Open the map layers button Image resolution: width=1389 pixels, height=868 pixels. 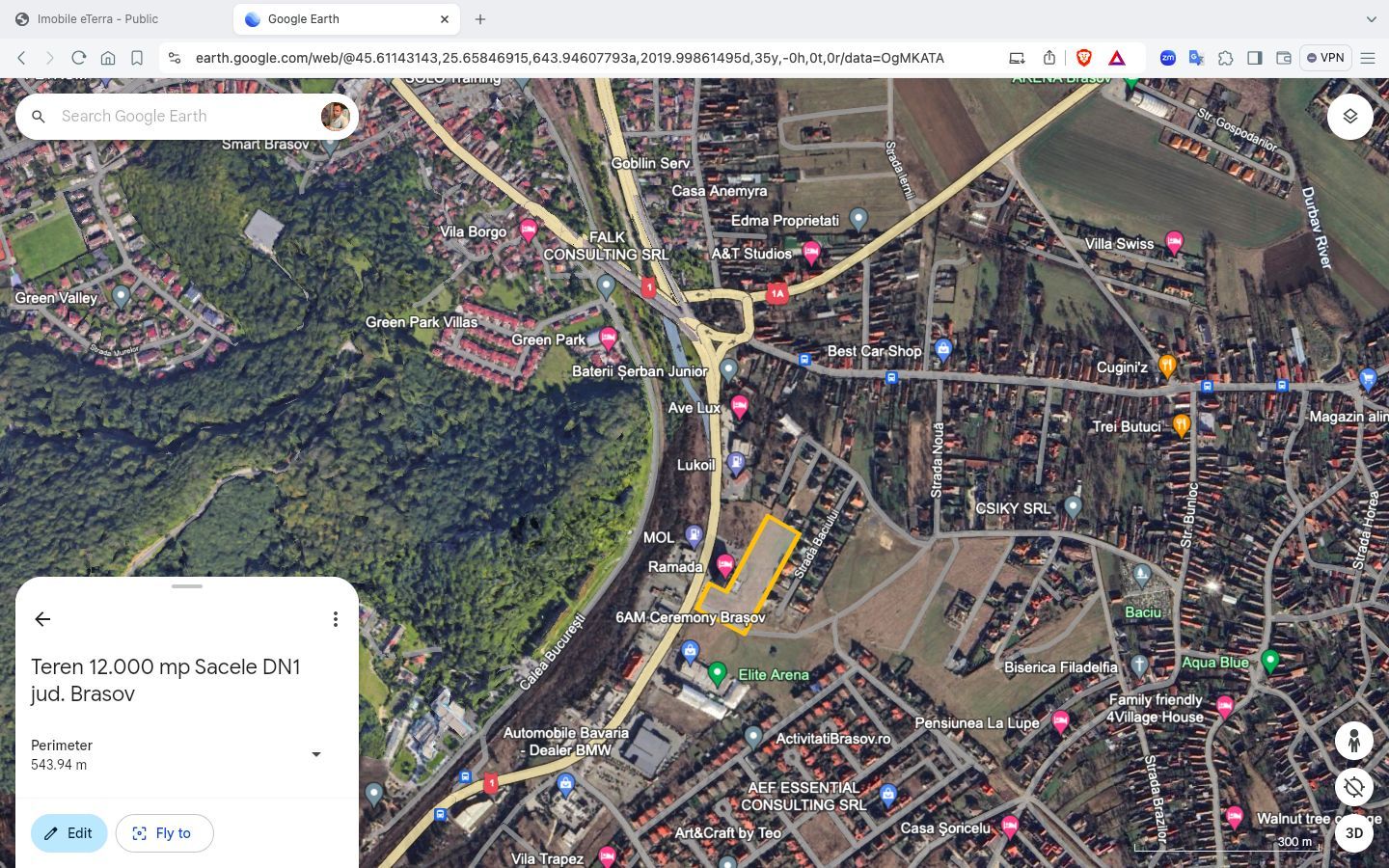[x=1349, y=117]
